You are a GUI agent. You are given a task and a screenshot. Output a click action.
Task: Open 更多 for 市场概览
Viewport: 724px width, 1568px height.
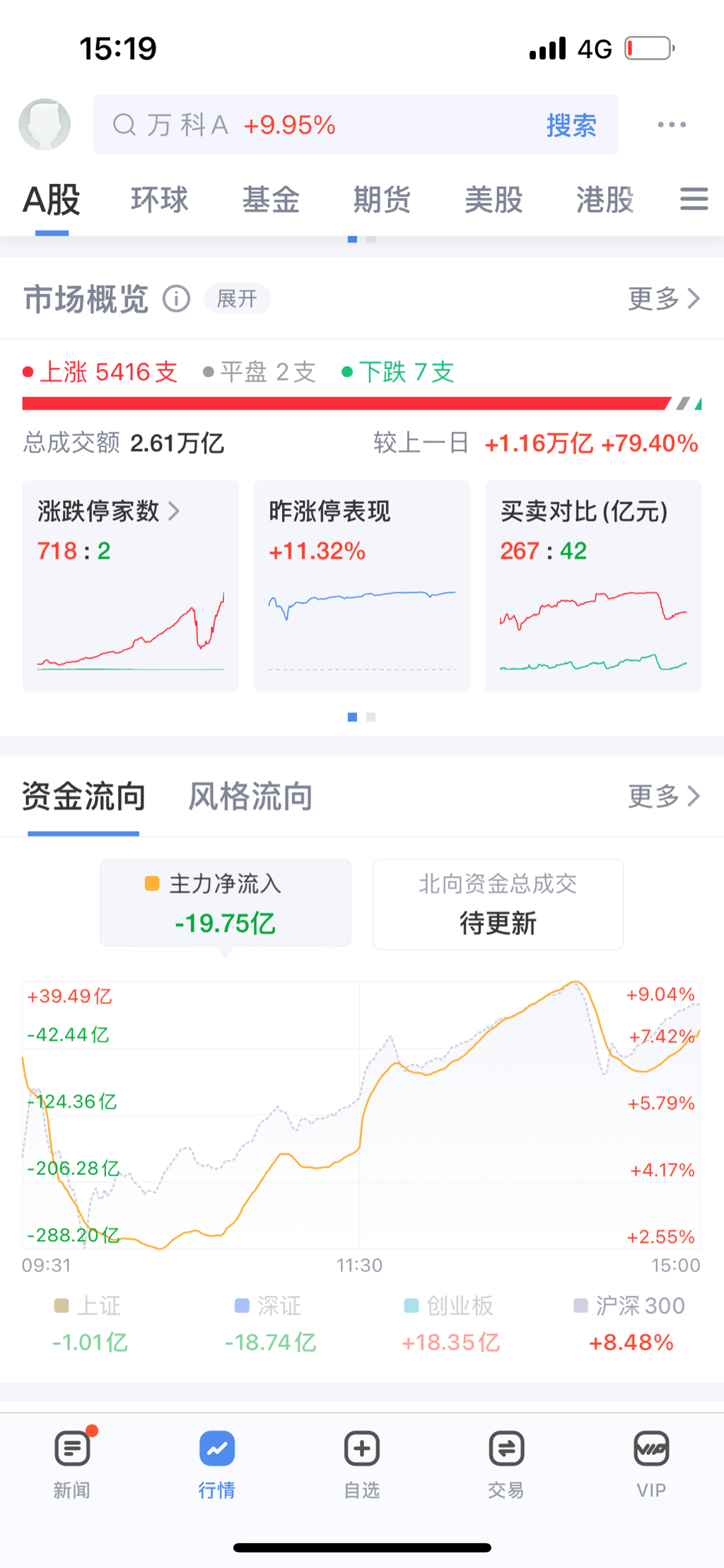point(663,298)
